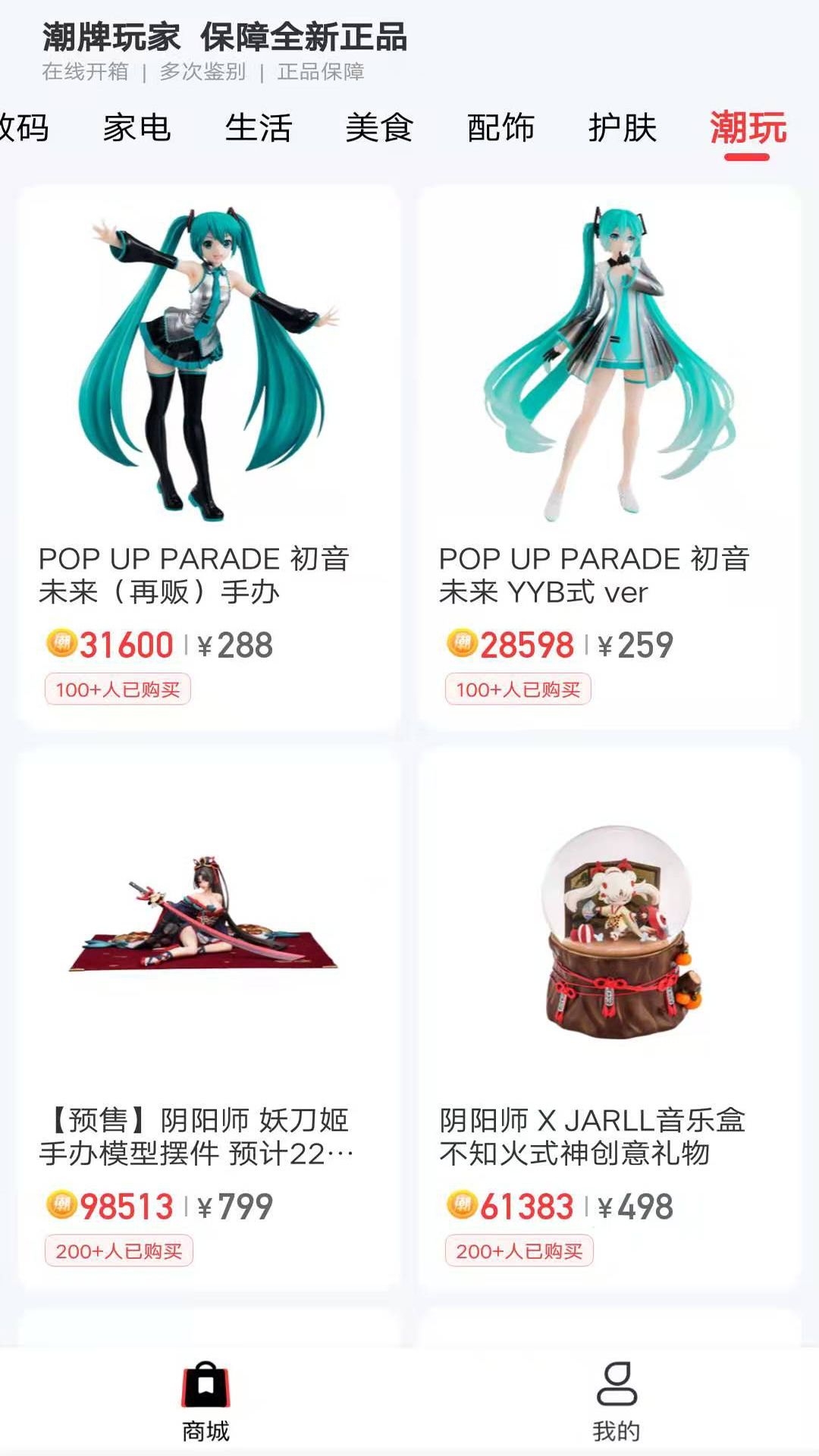Open the 美食 category tab
Viewport: 819px width, 1456px height.
[379, 127]
